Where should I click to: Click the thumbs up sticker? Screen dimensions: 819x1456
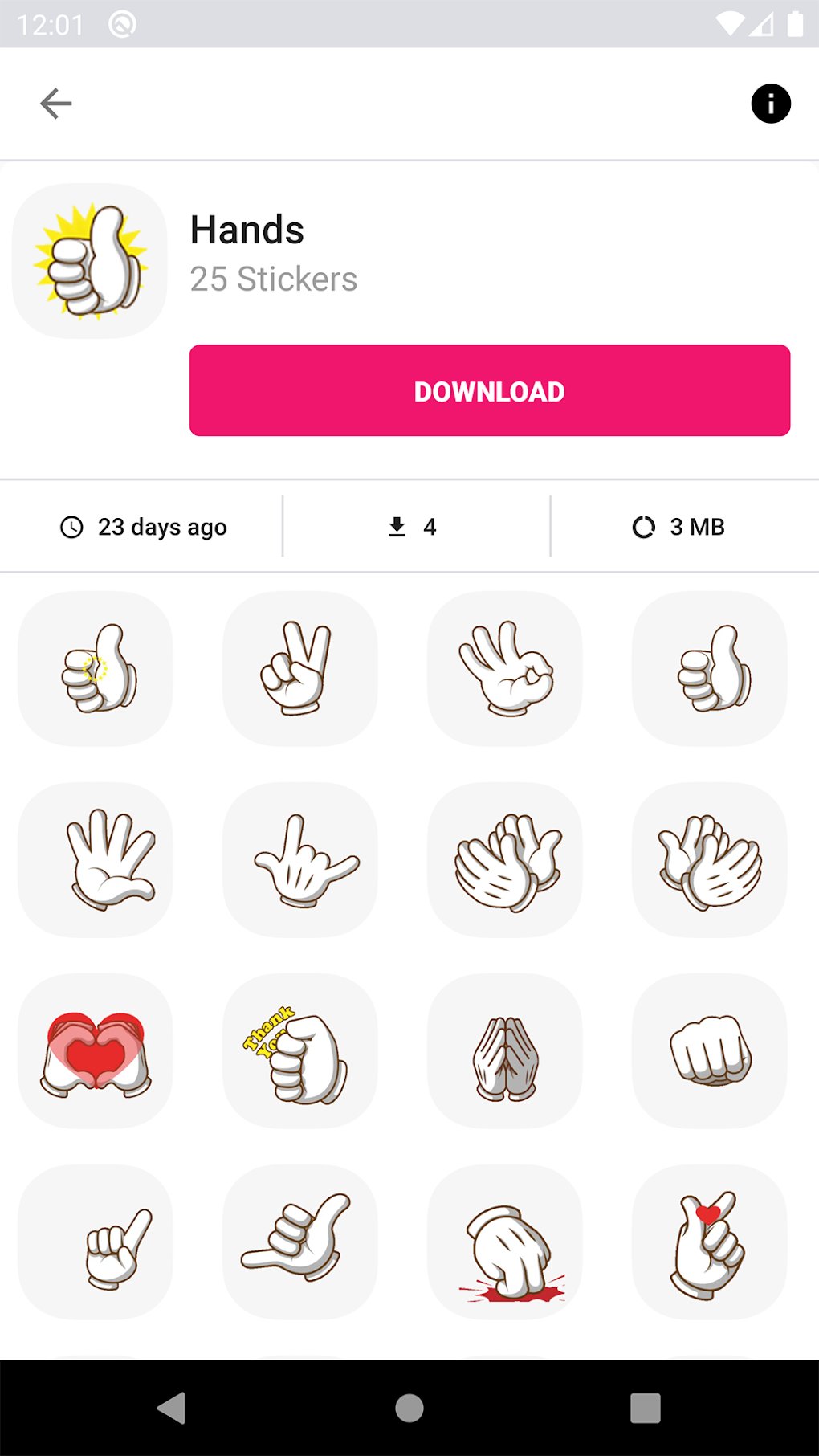pos(709,669)
